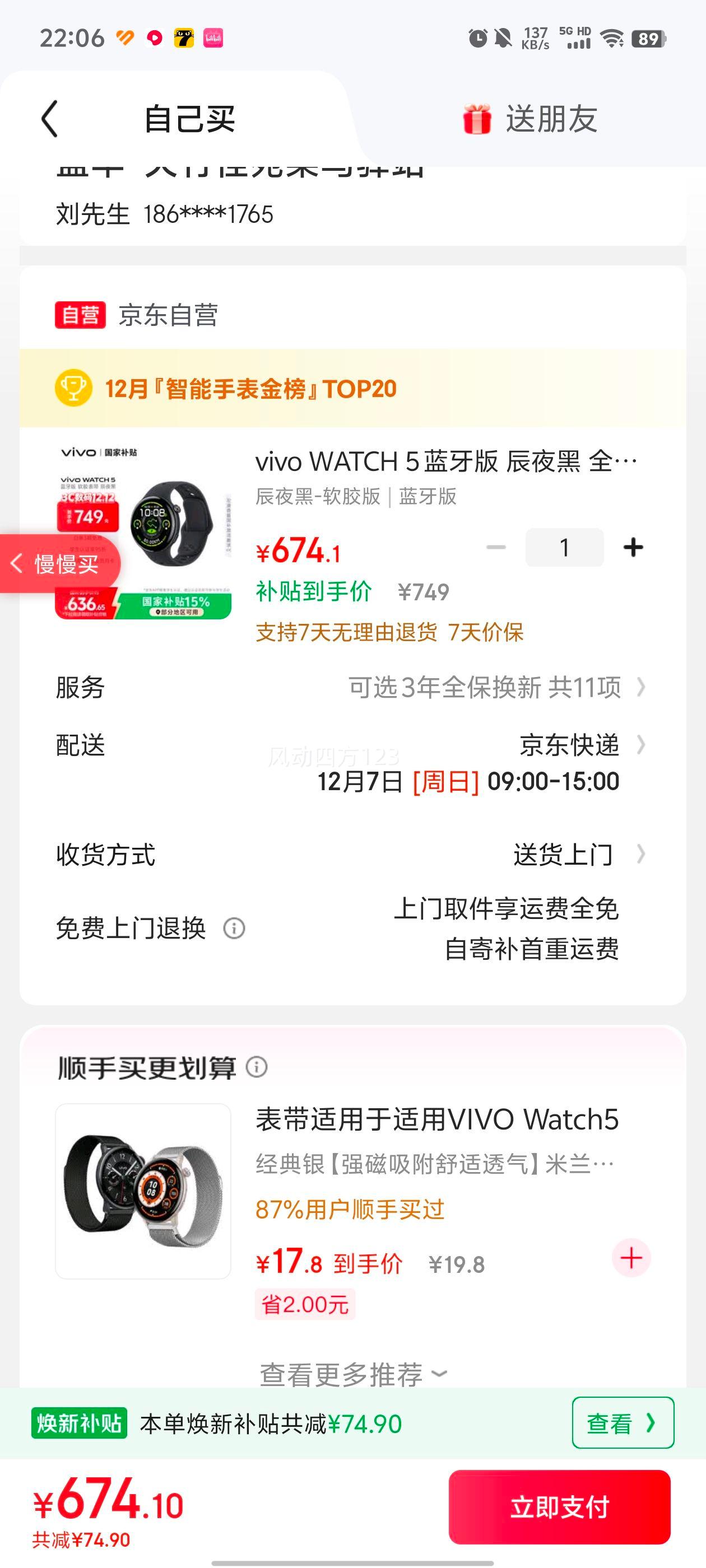Tap the 立即支付 payment button
Screen dimensions: 706x1568
(559, 1506)
